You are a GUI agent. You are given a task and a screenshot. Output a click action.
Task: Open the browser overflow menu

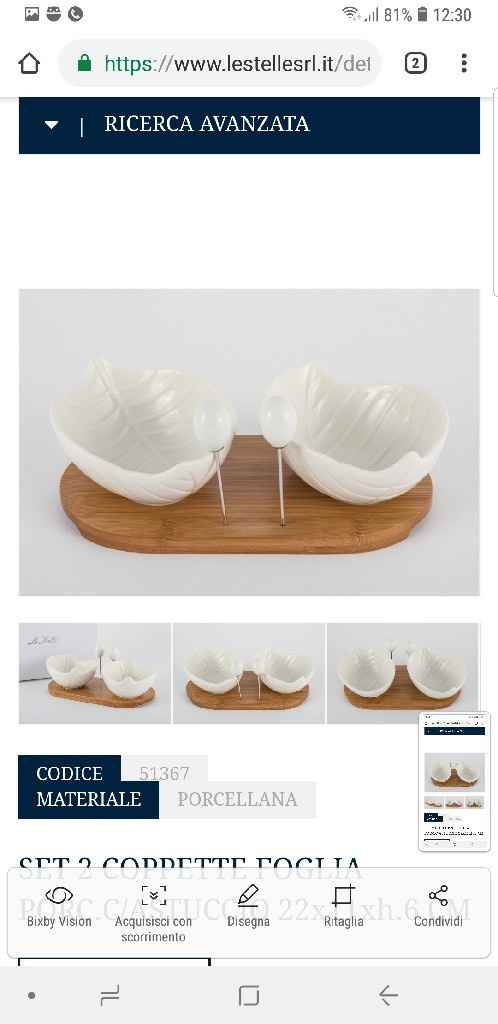[x=464, y=63]
